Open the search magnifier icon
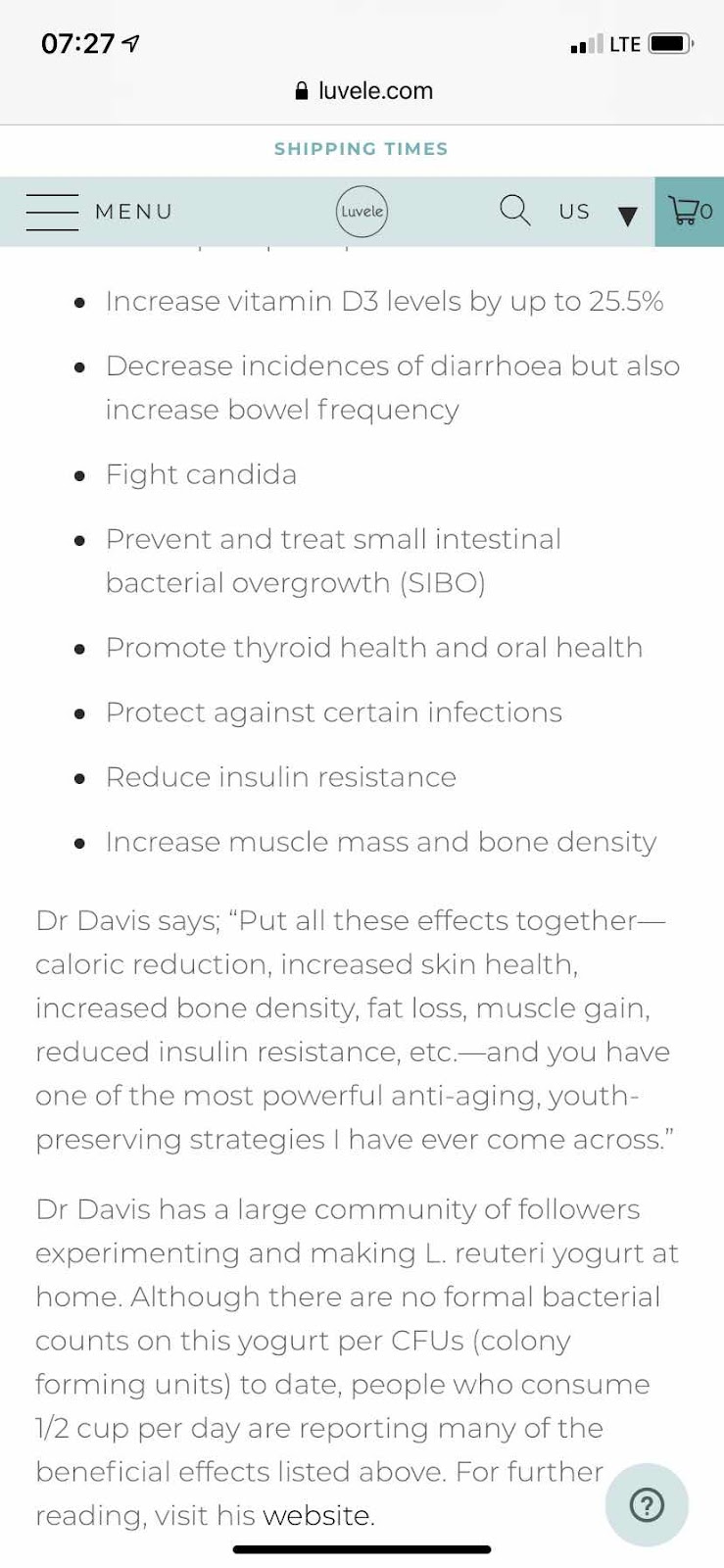The width and height of the screenshot is (724, 1568). 514,211
